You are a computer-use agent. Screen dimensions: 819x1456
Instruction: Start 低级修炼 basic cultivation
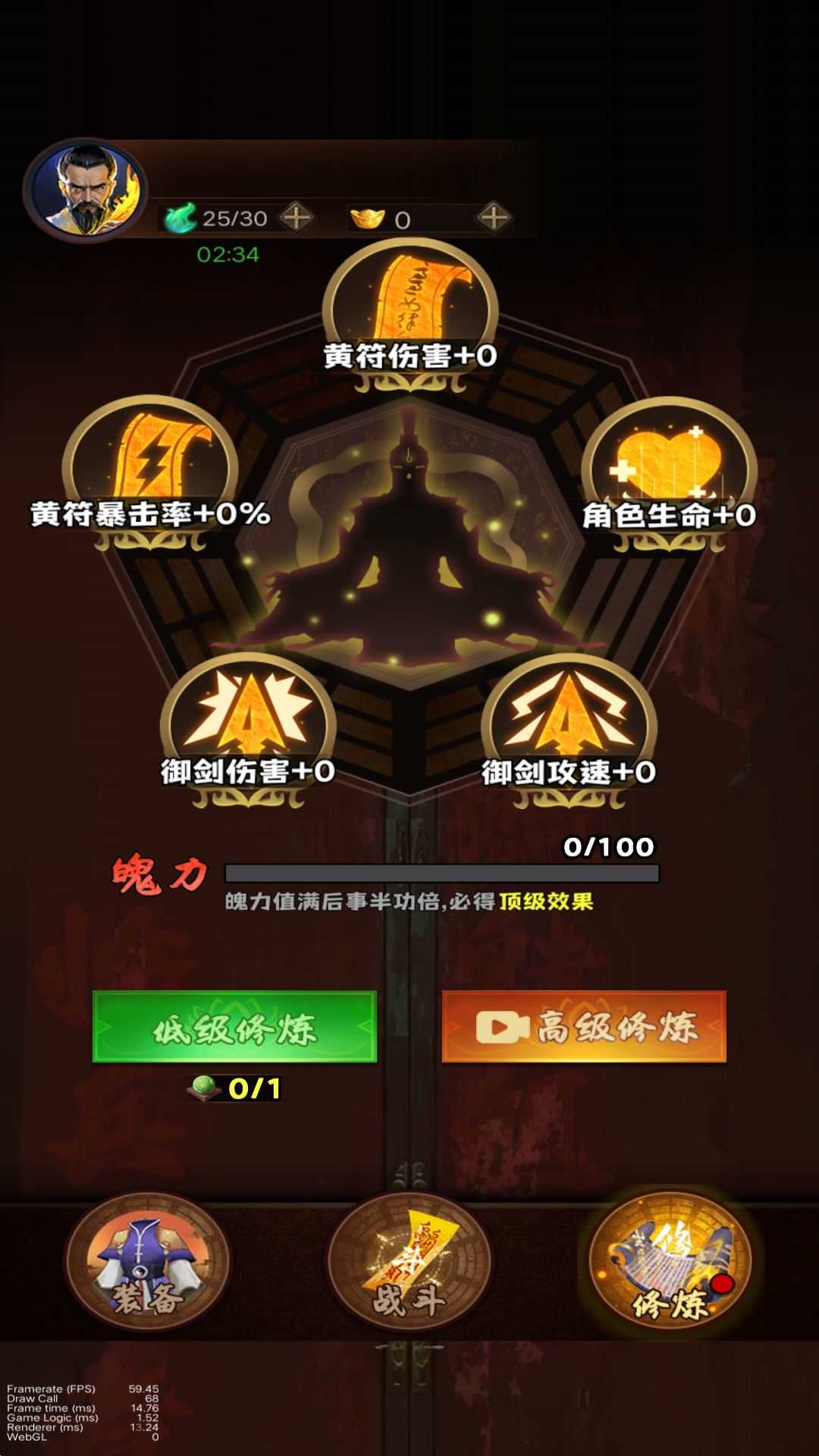pyautogui.click(x=234, y=1027)
